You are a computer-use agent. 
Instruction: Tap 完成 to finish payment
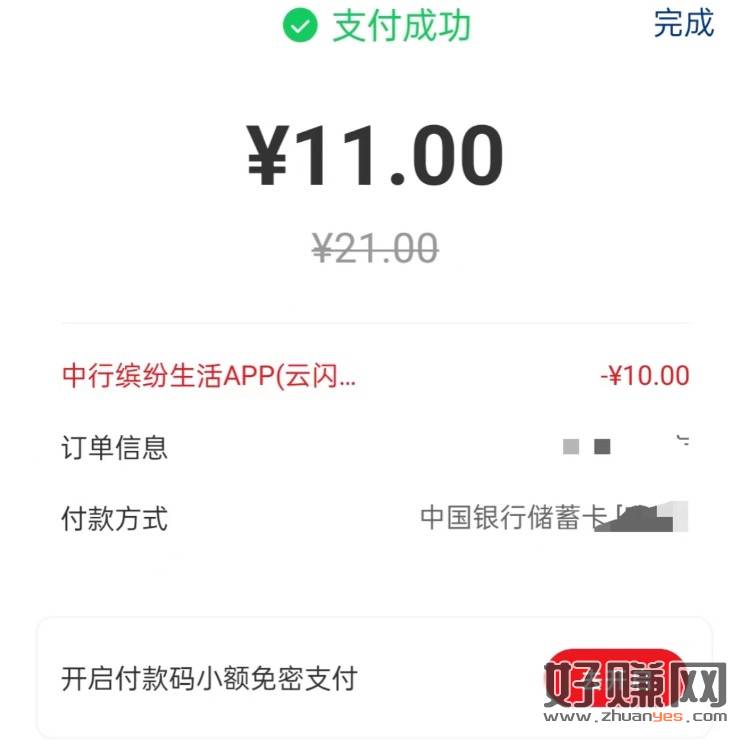click(684, 23)
